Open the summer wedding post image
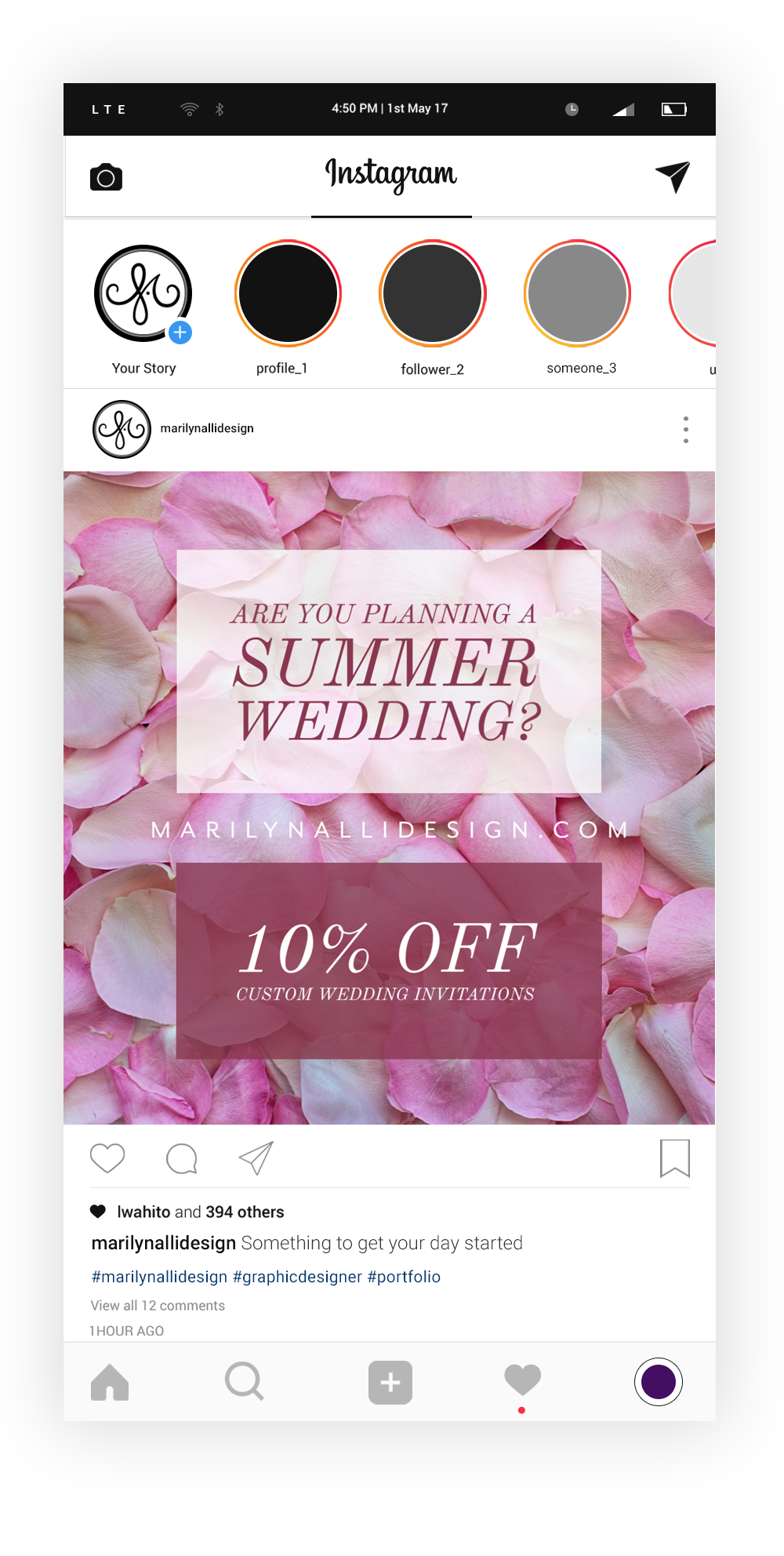Viewport: 784px width, 1556px height. point(389,798)
